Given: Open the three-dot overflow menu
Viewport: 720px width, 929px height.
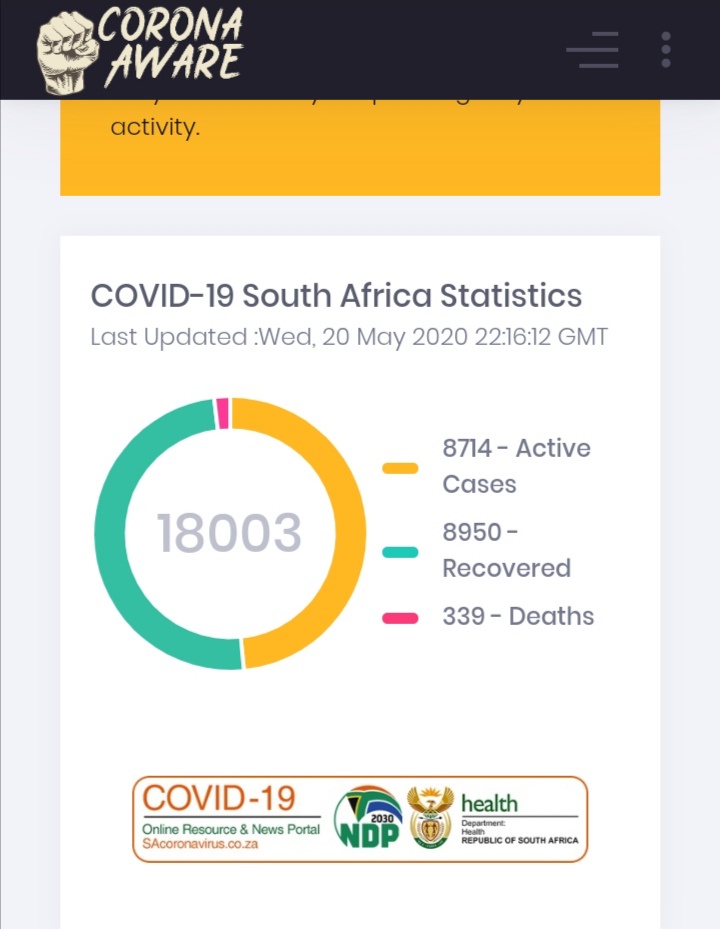Looking at the screenshot, I should (666, 50).
